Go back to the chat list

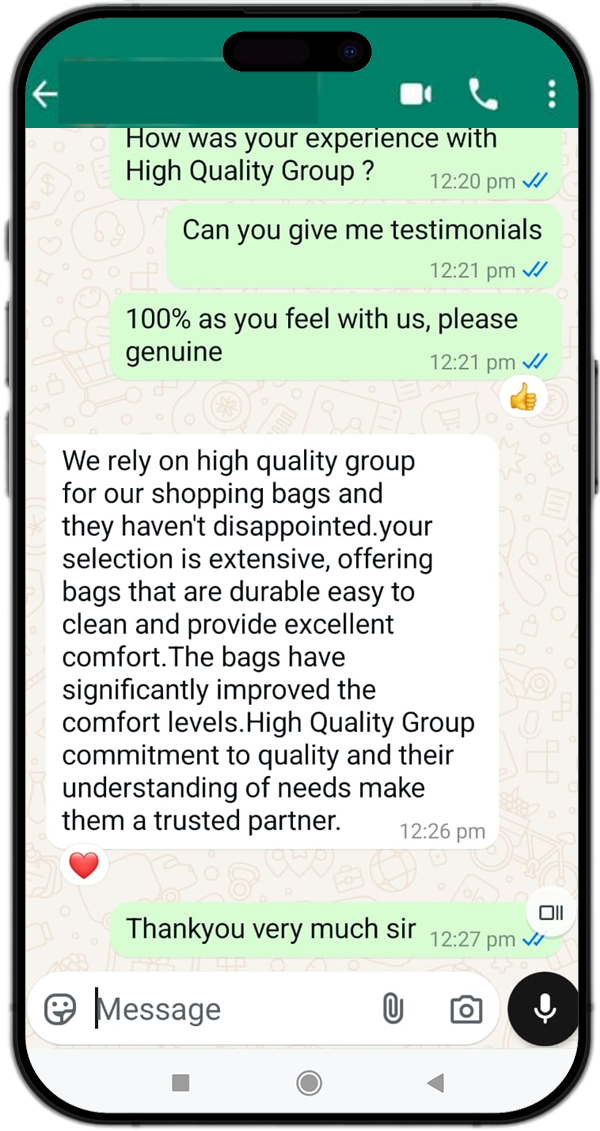point(45,95)
